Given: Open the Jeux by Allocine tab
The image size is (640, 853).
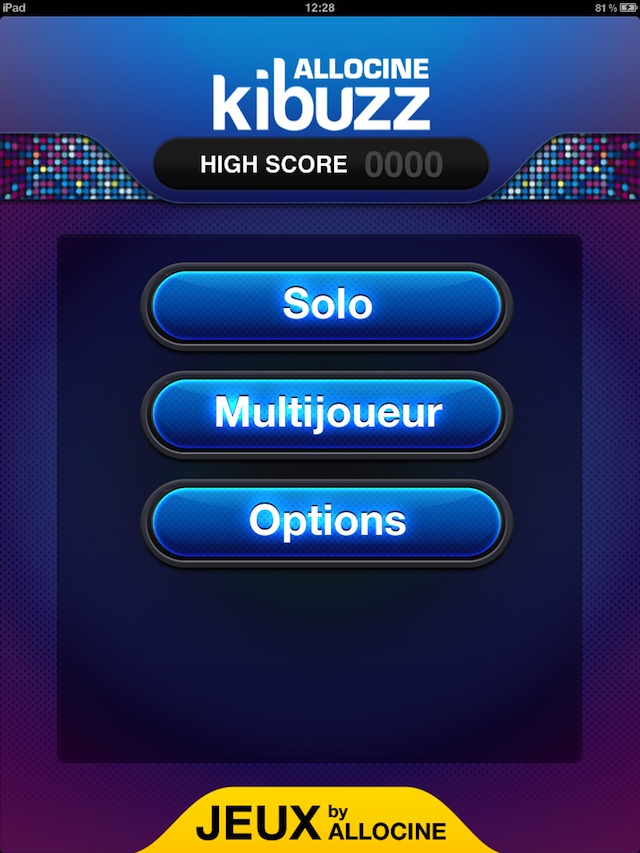Looking at the screenshot, I should [x=320, y=823].
